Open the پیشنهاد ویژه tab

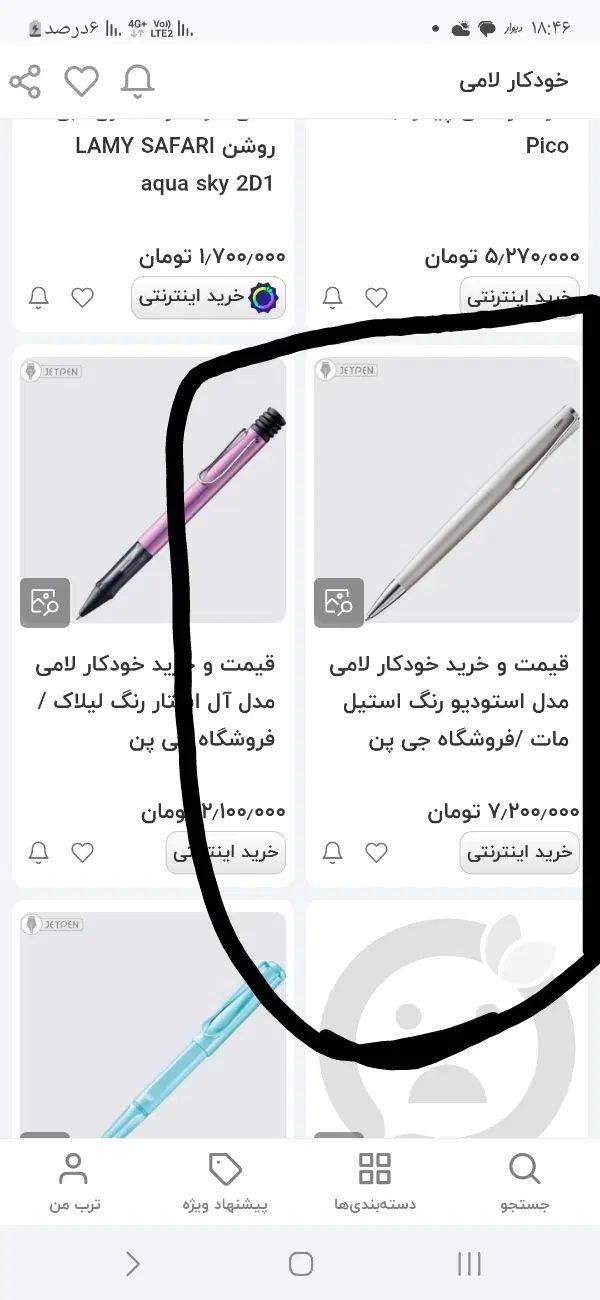pos(225,1182)
